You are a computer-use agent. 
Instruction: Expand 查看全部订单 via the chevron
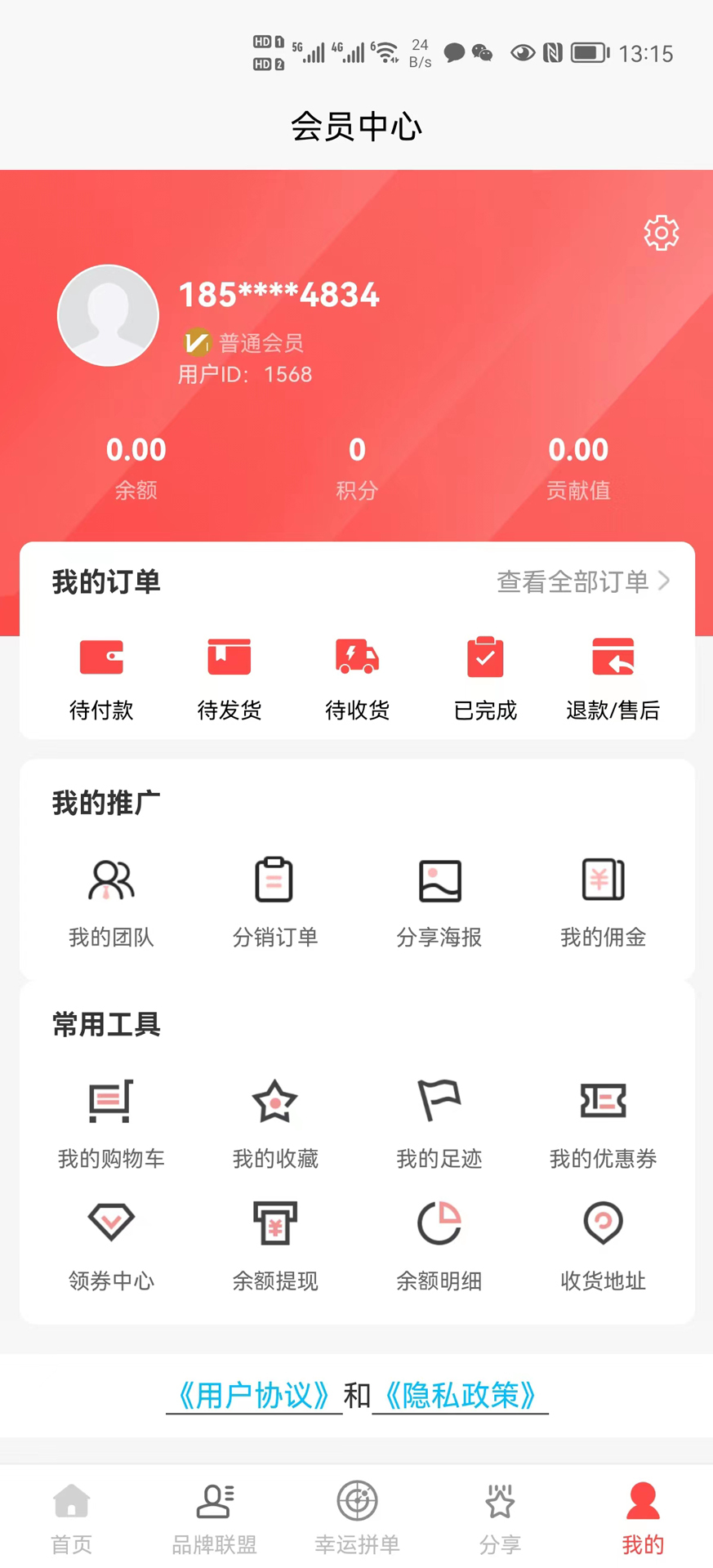667,581
